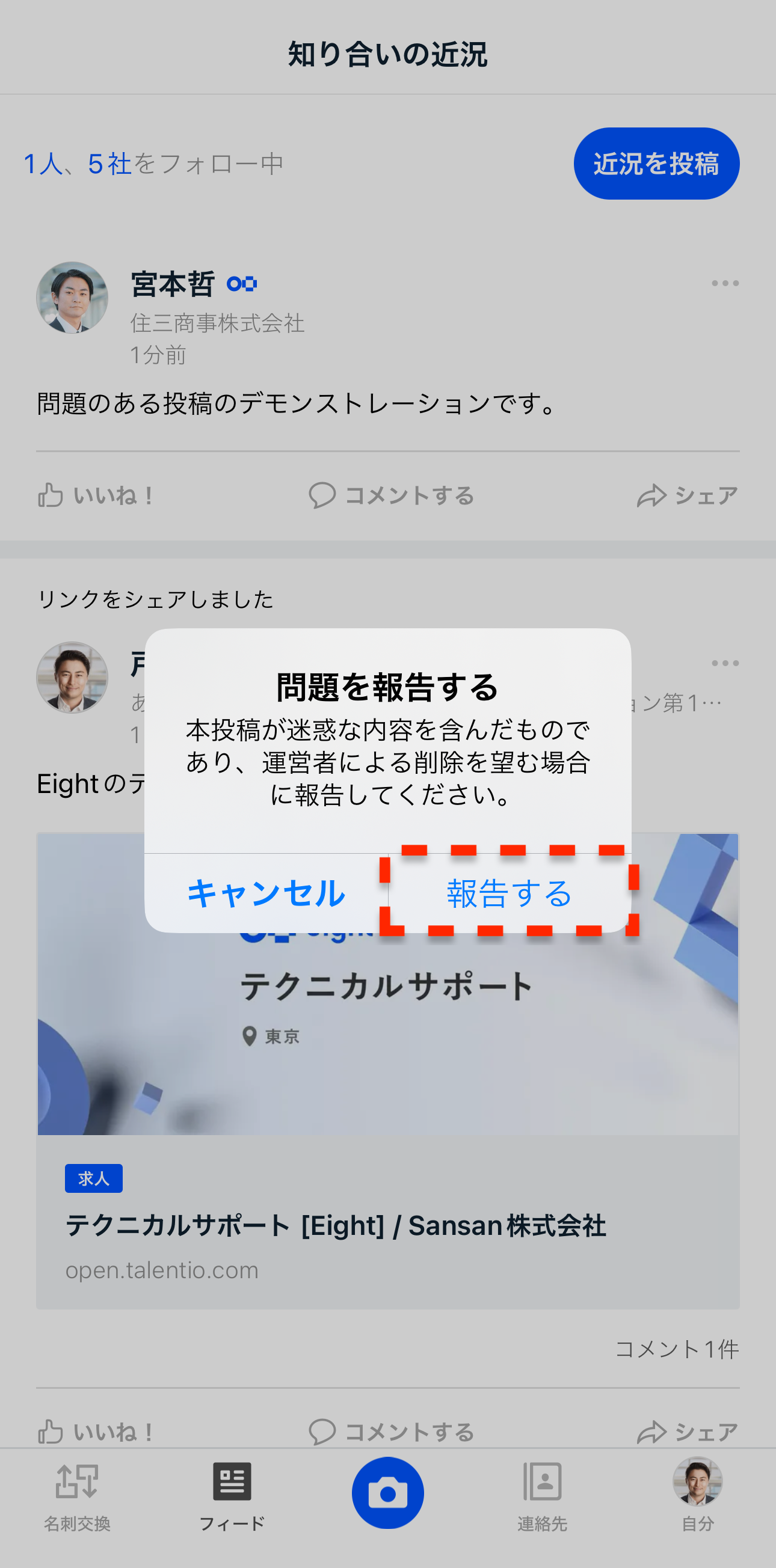The height and width of the screenshot is (1568, 776).
Task: Switch to the 名刺交換 tab
Action: point(78,1496)
